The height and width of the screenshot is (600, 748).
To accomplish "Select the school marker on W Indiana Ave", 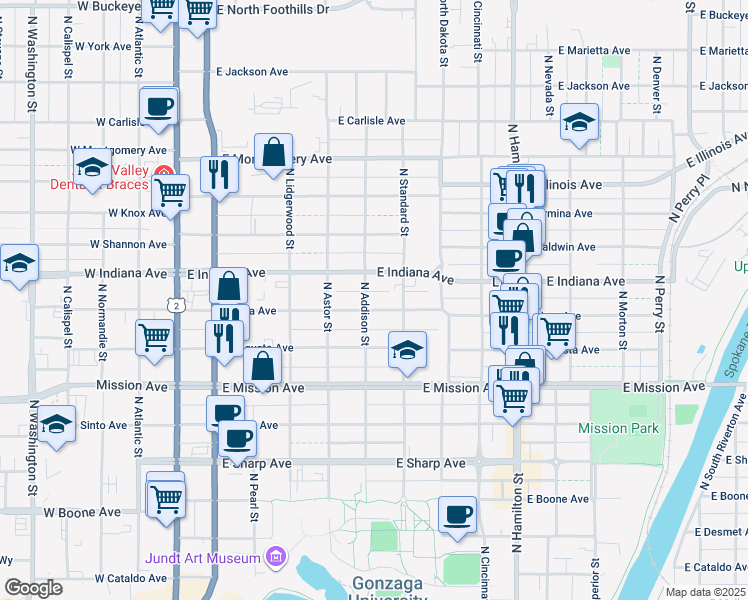I will pos(19,264).
